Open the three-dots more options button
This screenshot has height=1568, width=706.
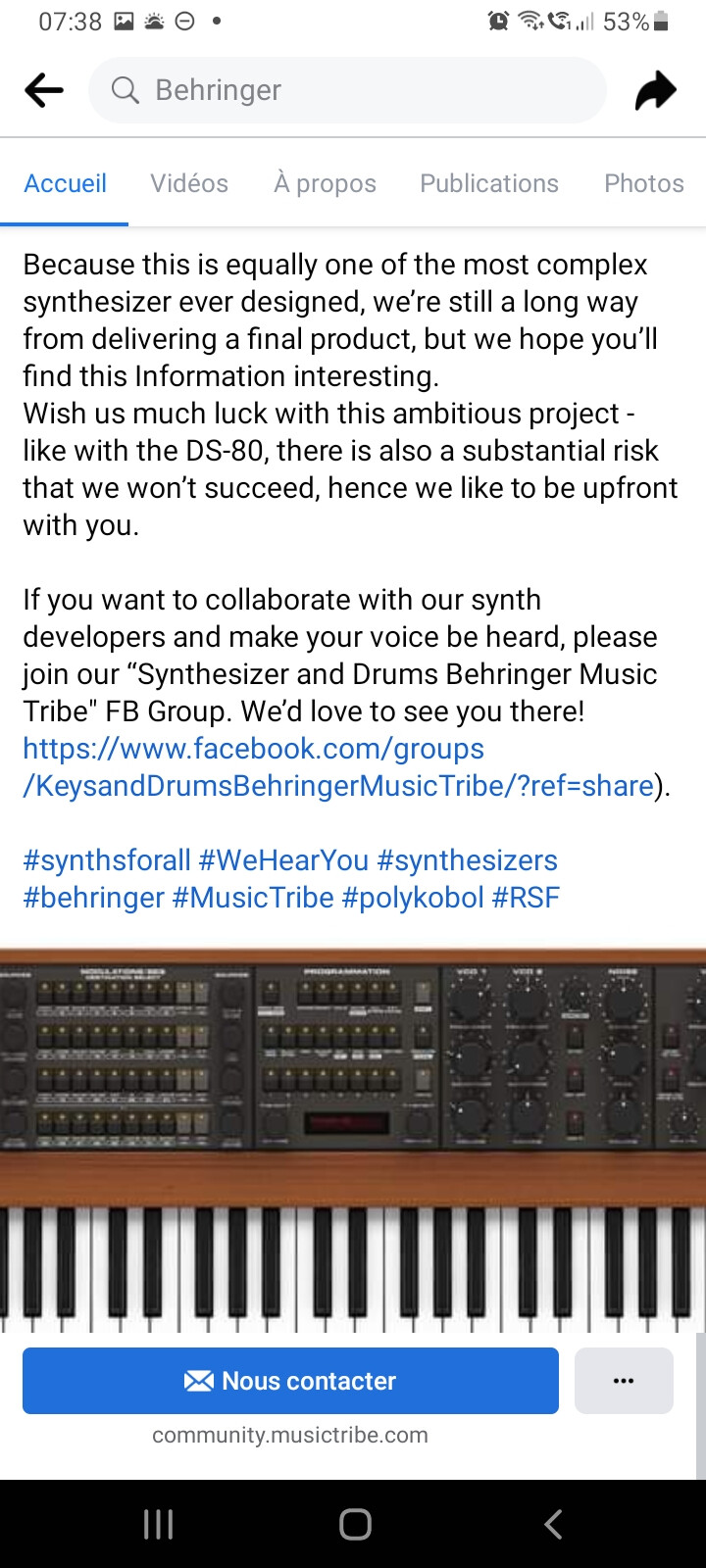point(624,1381)
